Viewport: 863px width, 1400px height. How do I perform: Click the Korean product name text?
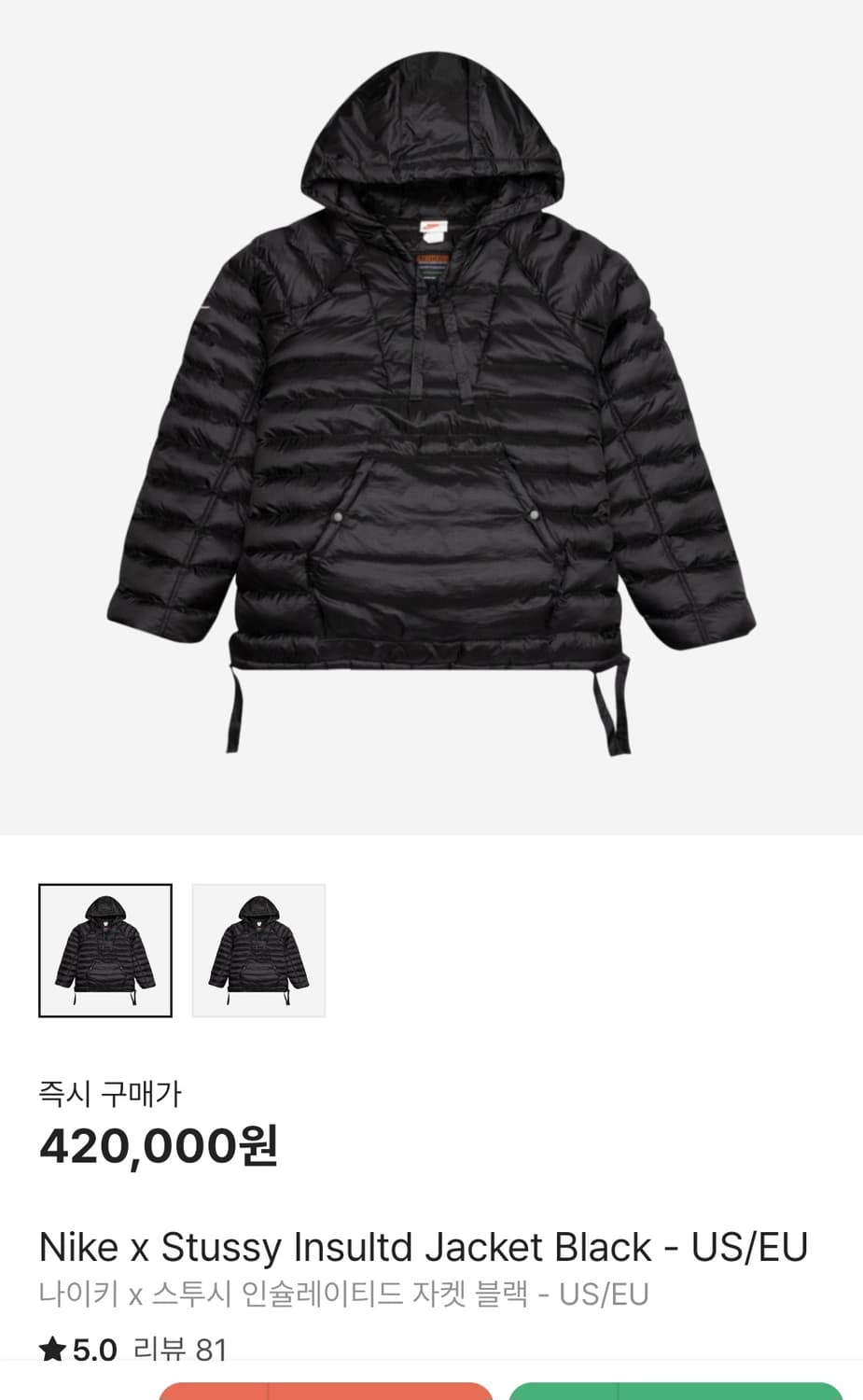click(345, 1295)
